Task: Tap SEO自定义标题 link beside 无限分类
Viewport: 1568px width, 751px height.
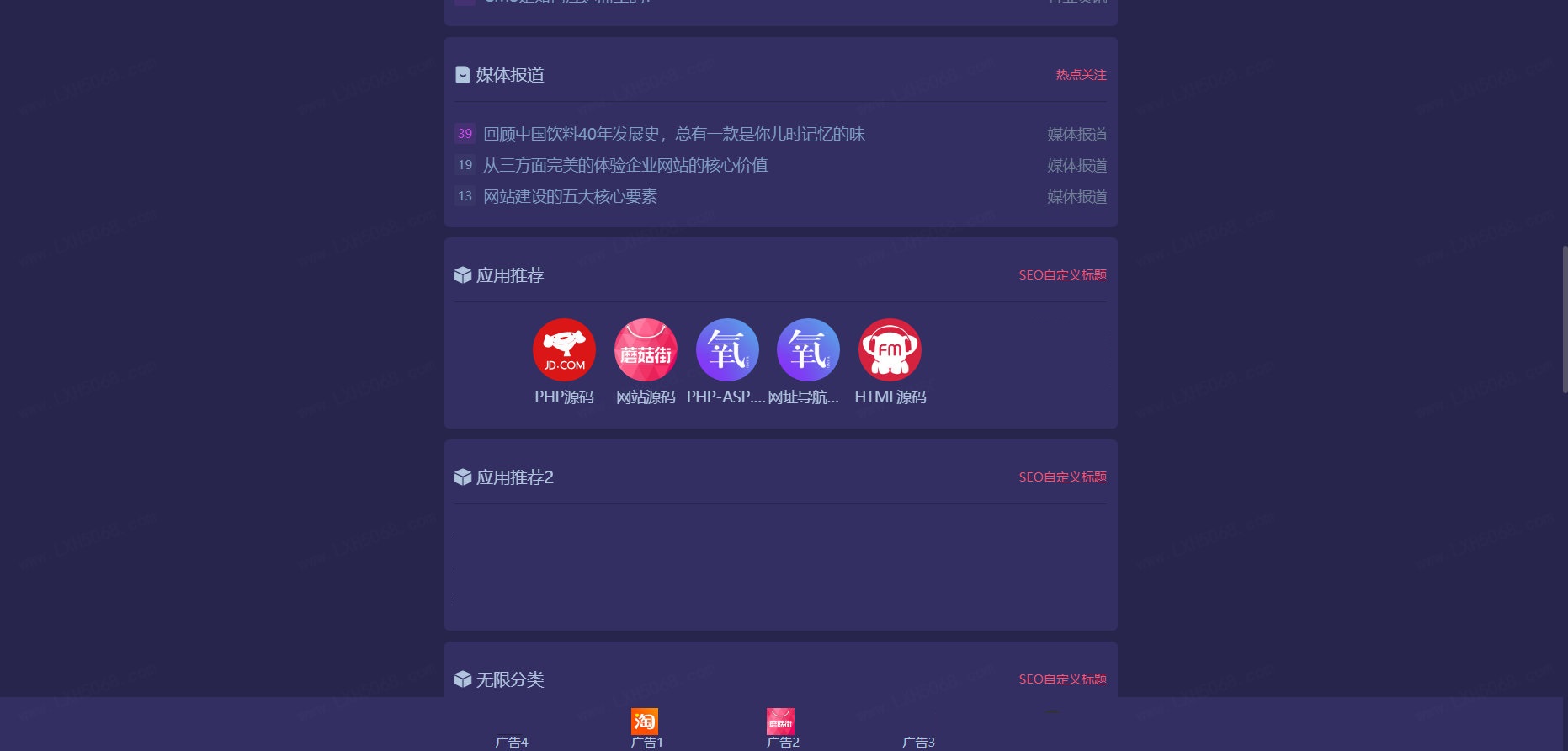Action: 1062,679
